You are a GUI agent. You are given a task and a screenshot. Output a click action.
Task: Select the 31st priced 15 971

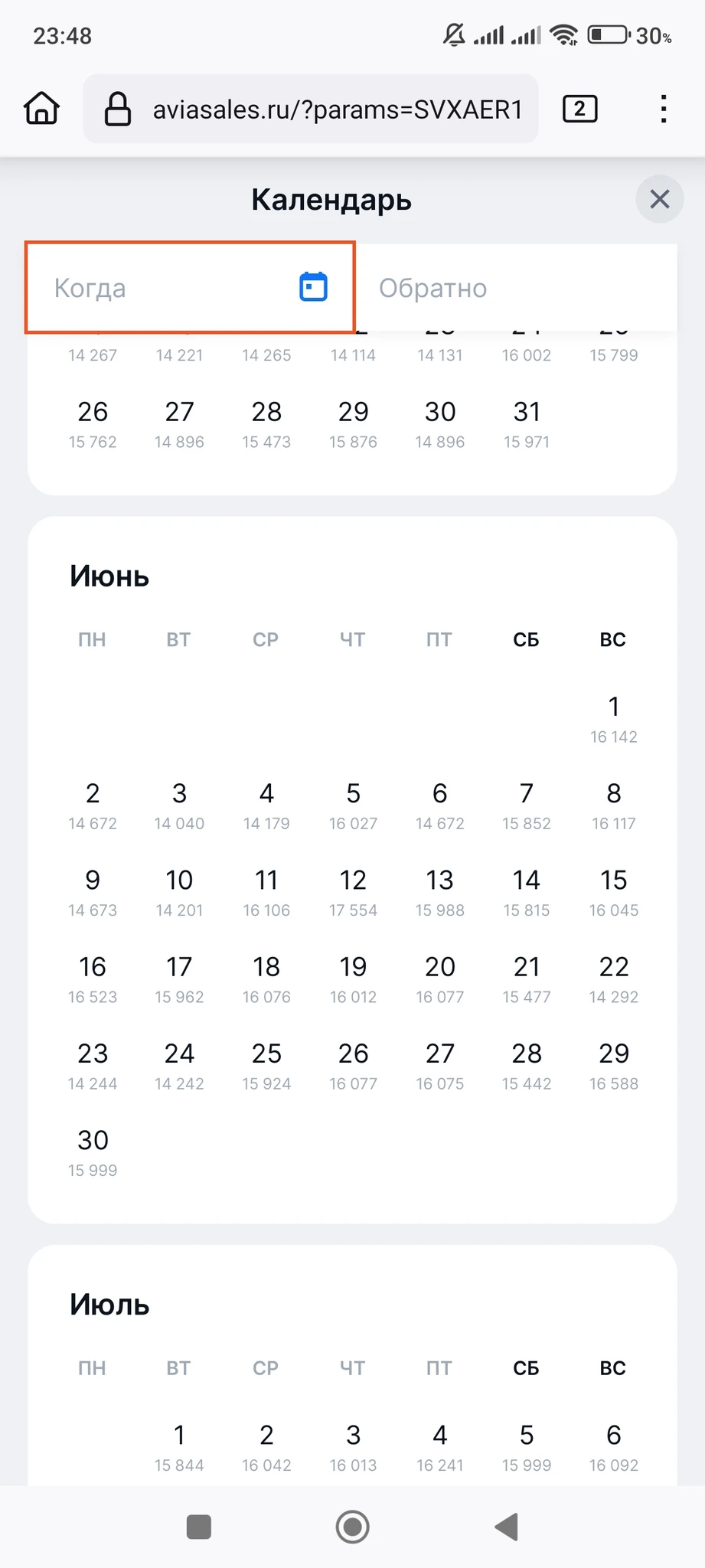click(527, 423)
